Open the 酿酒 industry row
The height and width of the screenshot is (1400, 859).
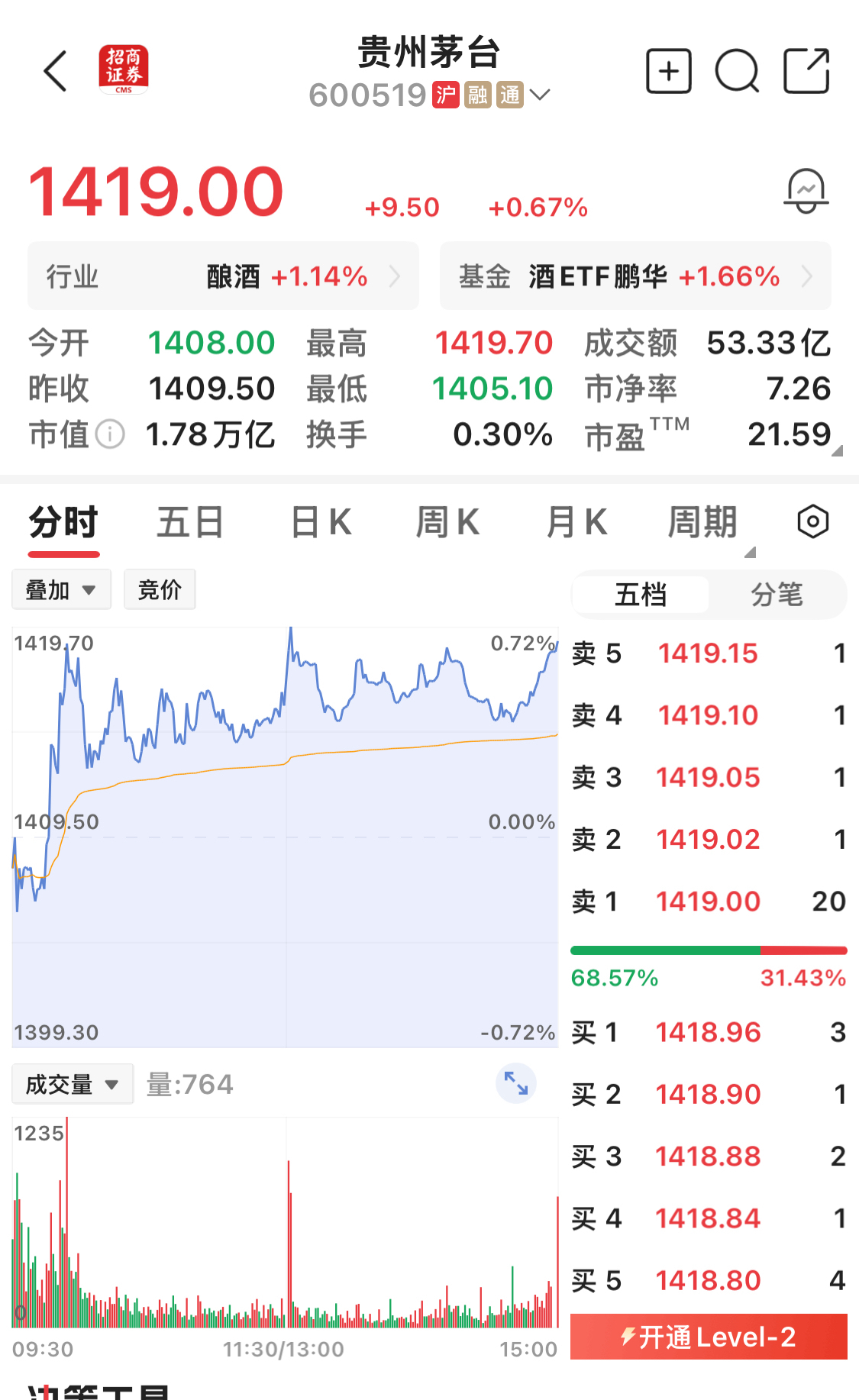(223, 276)
